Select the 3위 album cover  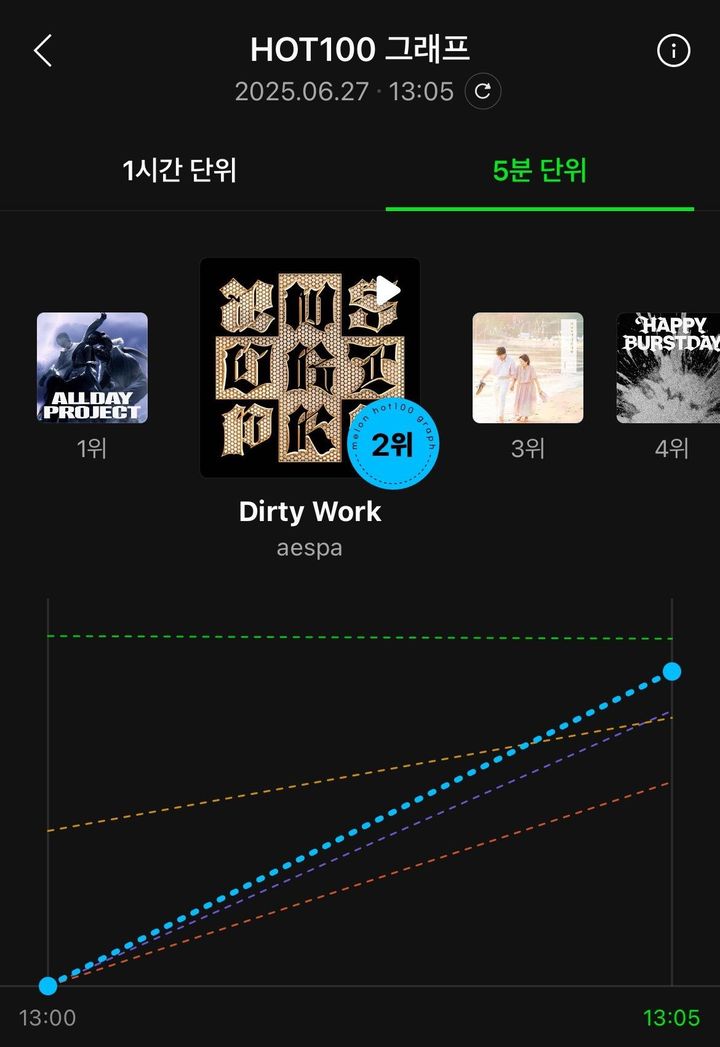tap(527, 368)
